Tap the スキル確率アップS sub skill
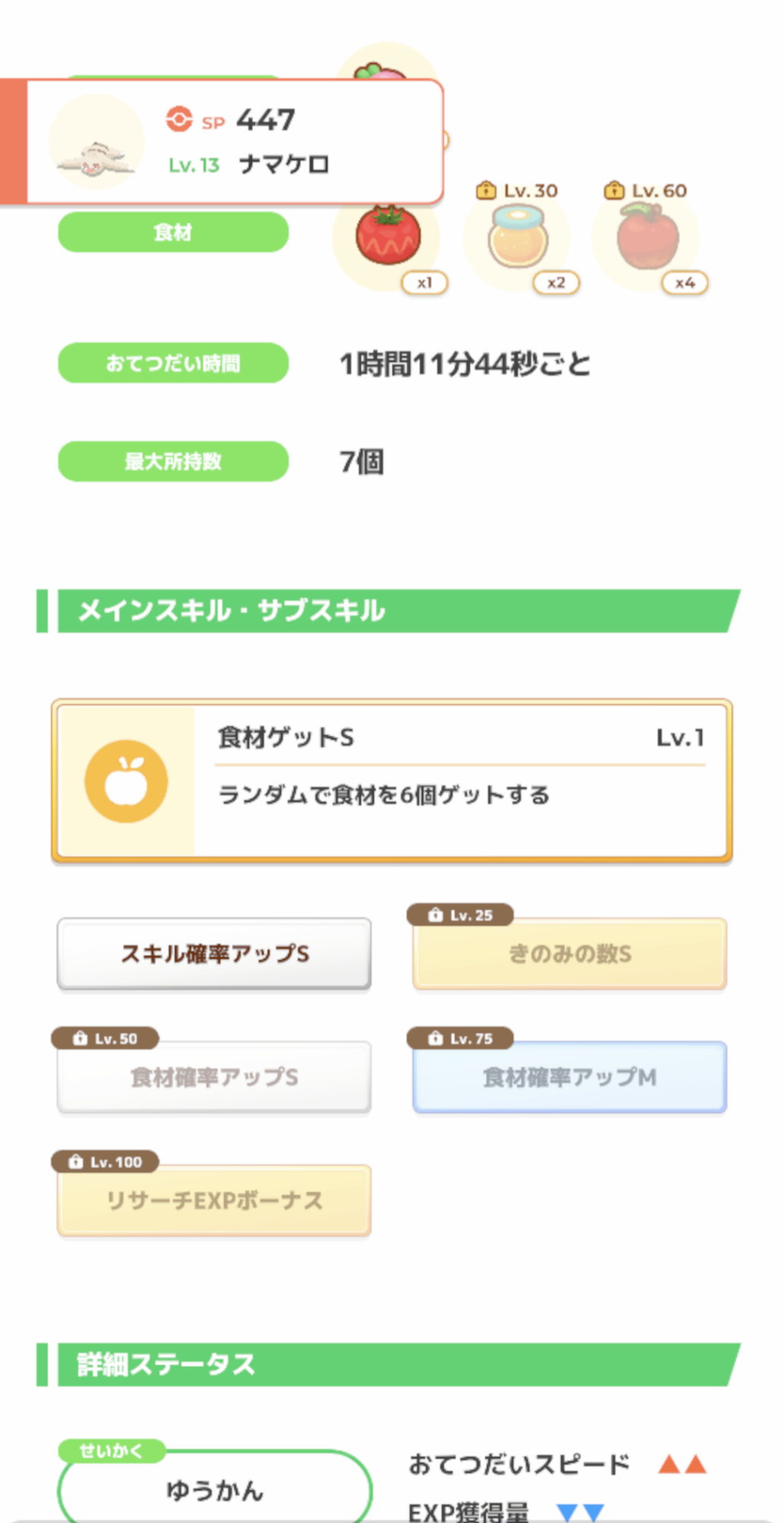 [215, 954]
